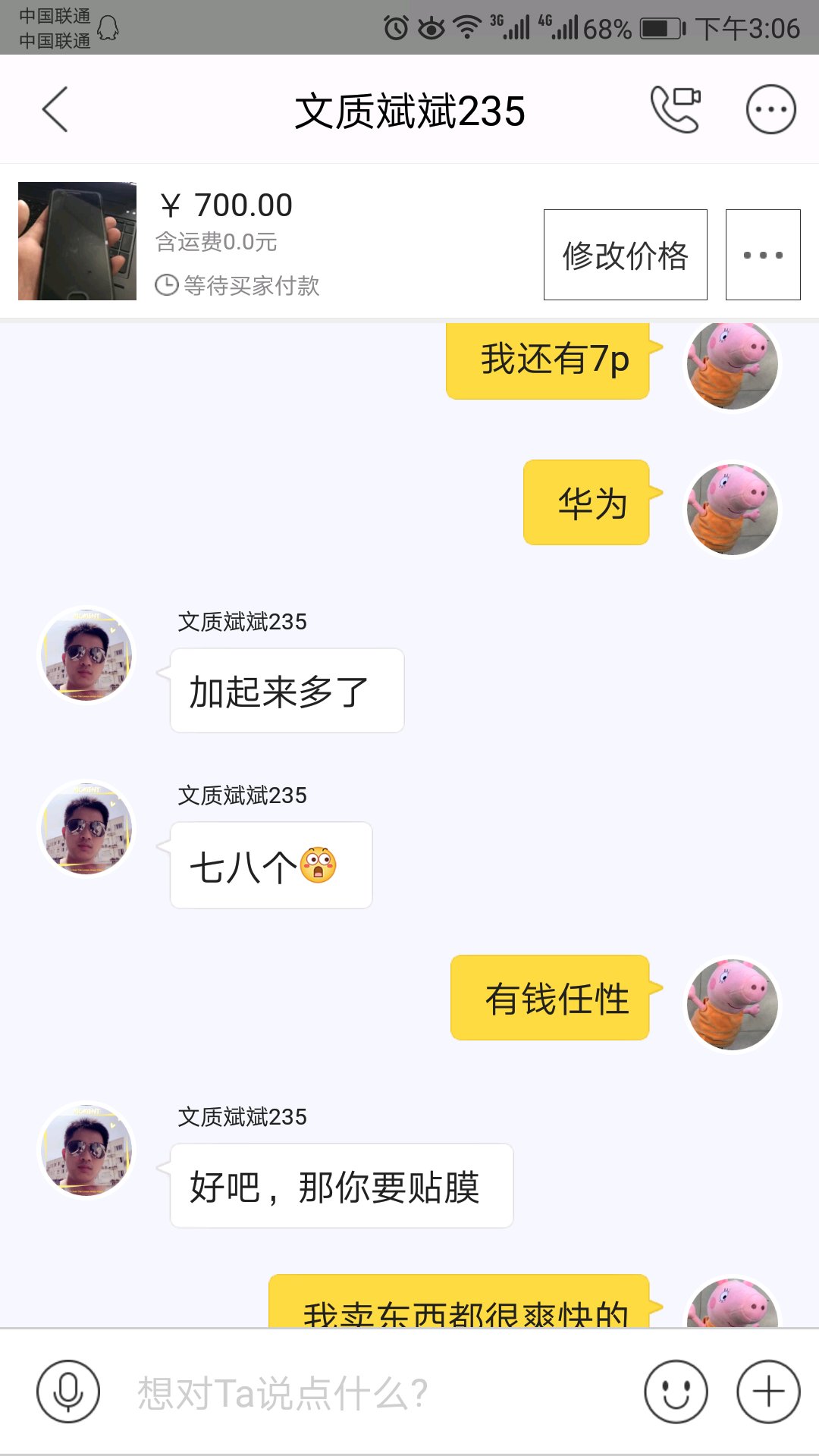
Task: Open the emoji picker
Action: [676, 1392]
